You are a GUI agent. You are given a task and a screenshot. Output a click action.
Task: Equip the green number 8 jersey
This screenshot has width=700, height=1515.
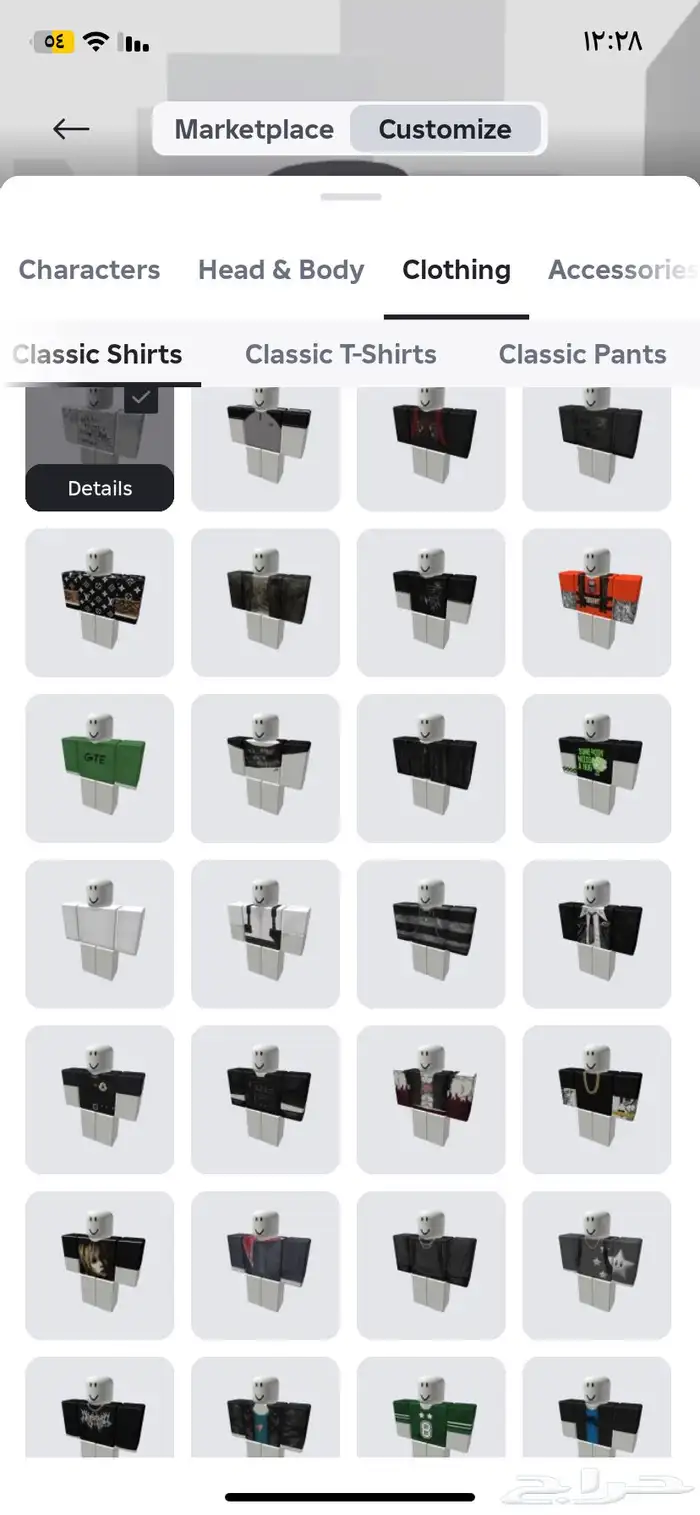[431, 1407]
